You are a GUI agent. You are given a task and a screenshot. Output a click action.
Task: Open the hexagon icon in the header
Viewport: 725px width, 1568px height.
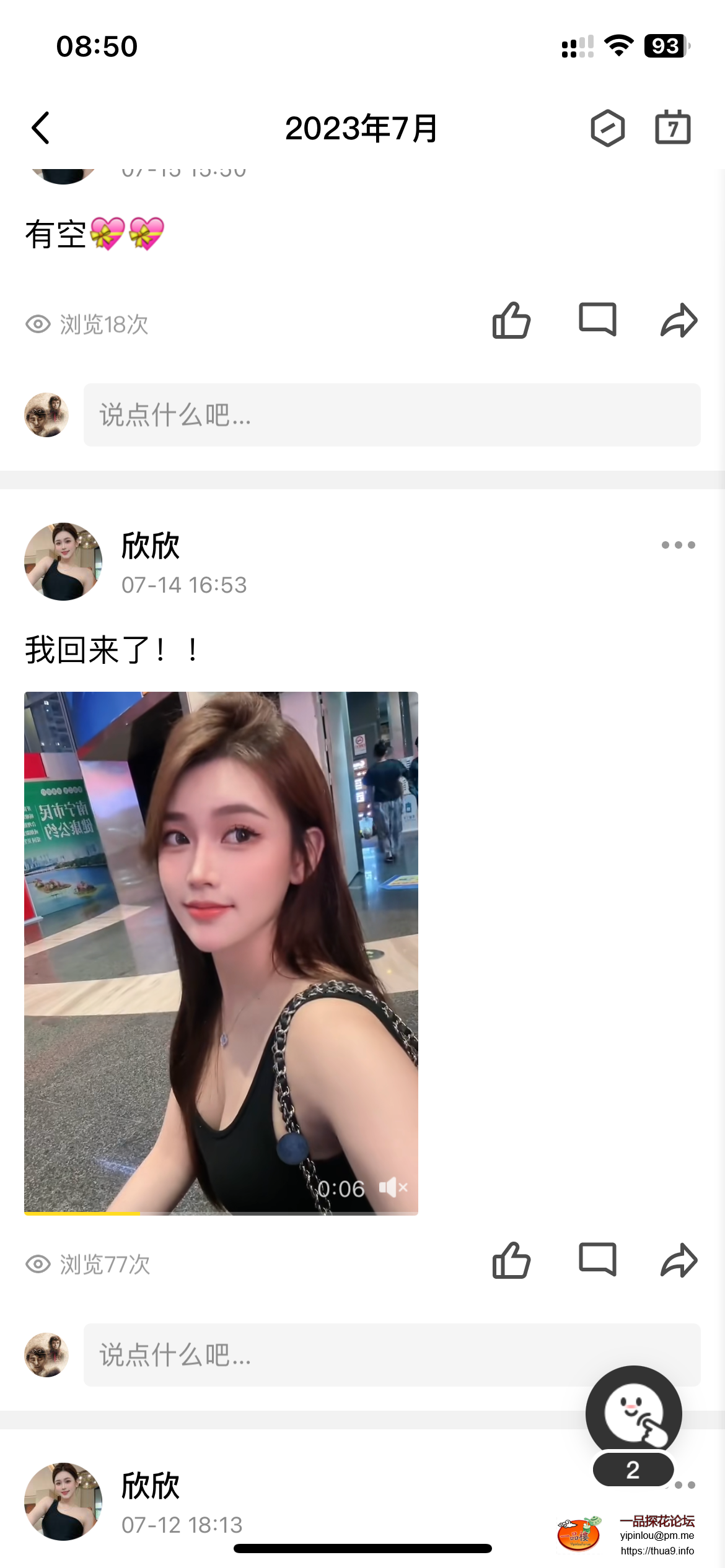(607, 128)
